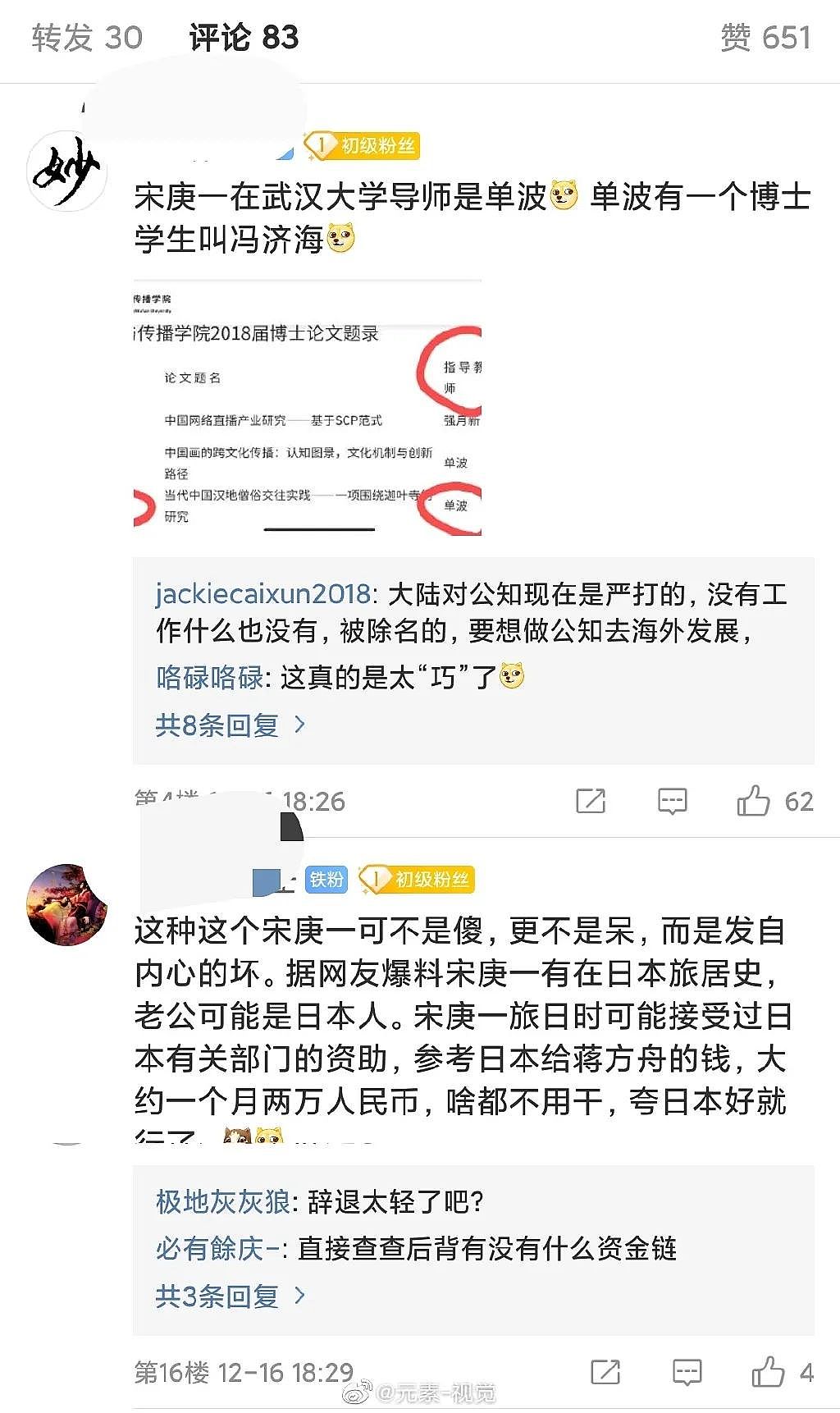This screenshot has height=1413, width=840.
Task: Reply to the 第16楼 comment
Action: [687, 1372]
